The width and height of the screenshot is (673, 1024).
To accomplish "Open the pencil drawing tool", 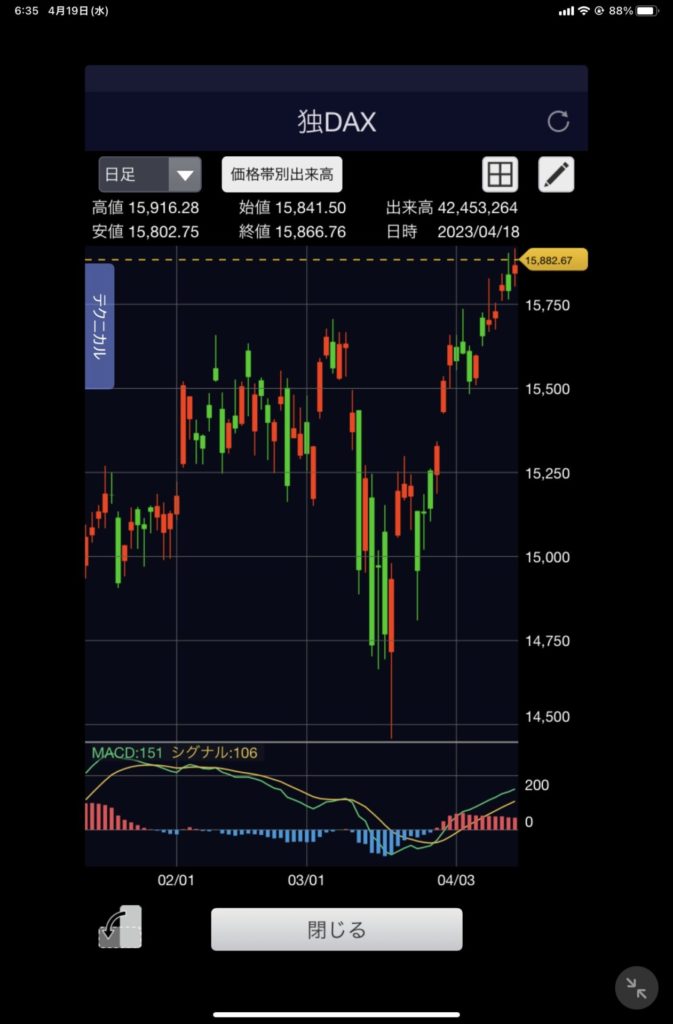I will tap(556, 174).
